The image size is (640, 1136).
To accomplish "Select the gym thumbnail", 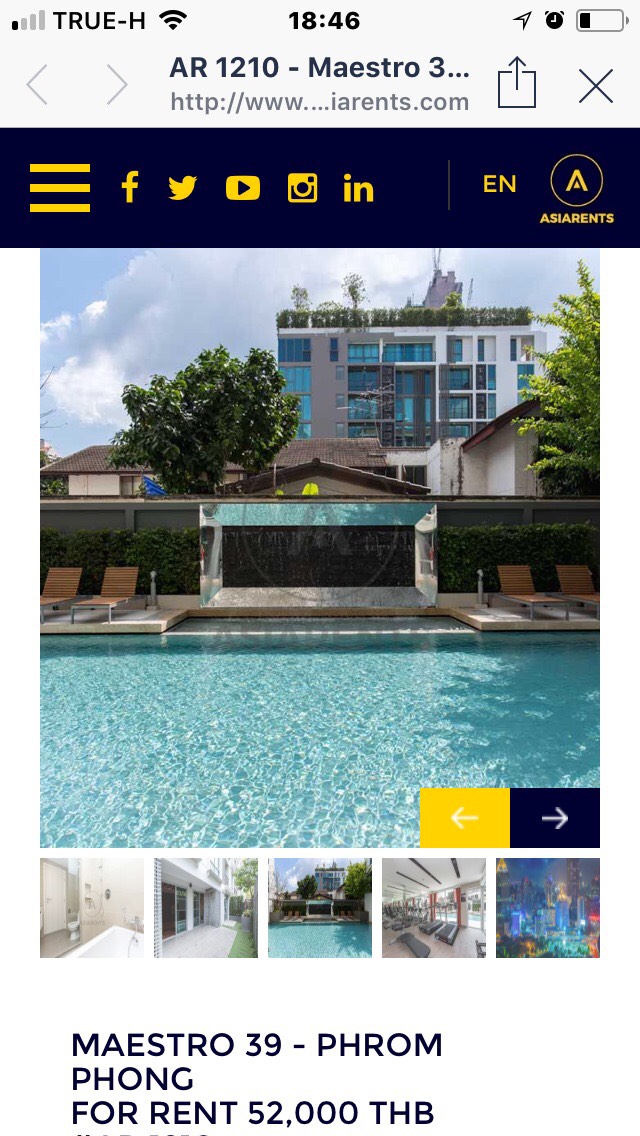I will pyautogui.click(x=434, y=908).
